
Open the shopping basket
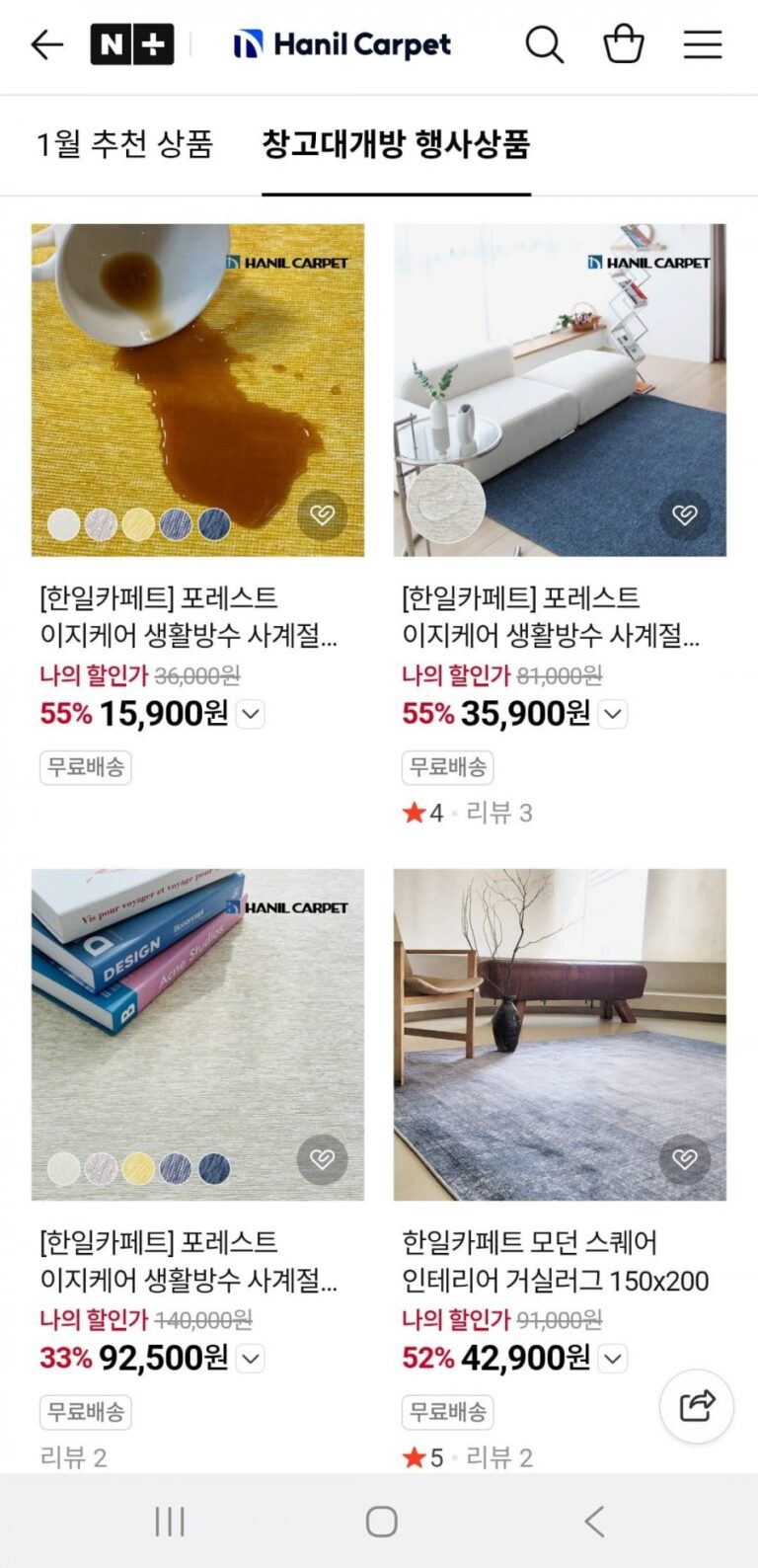(x=624, y=44)
